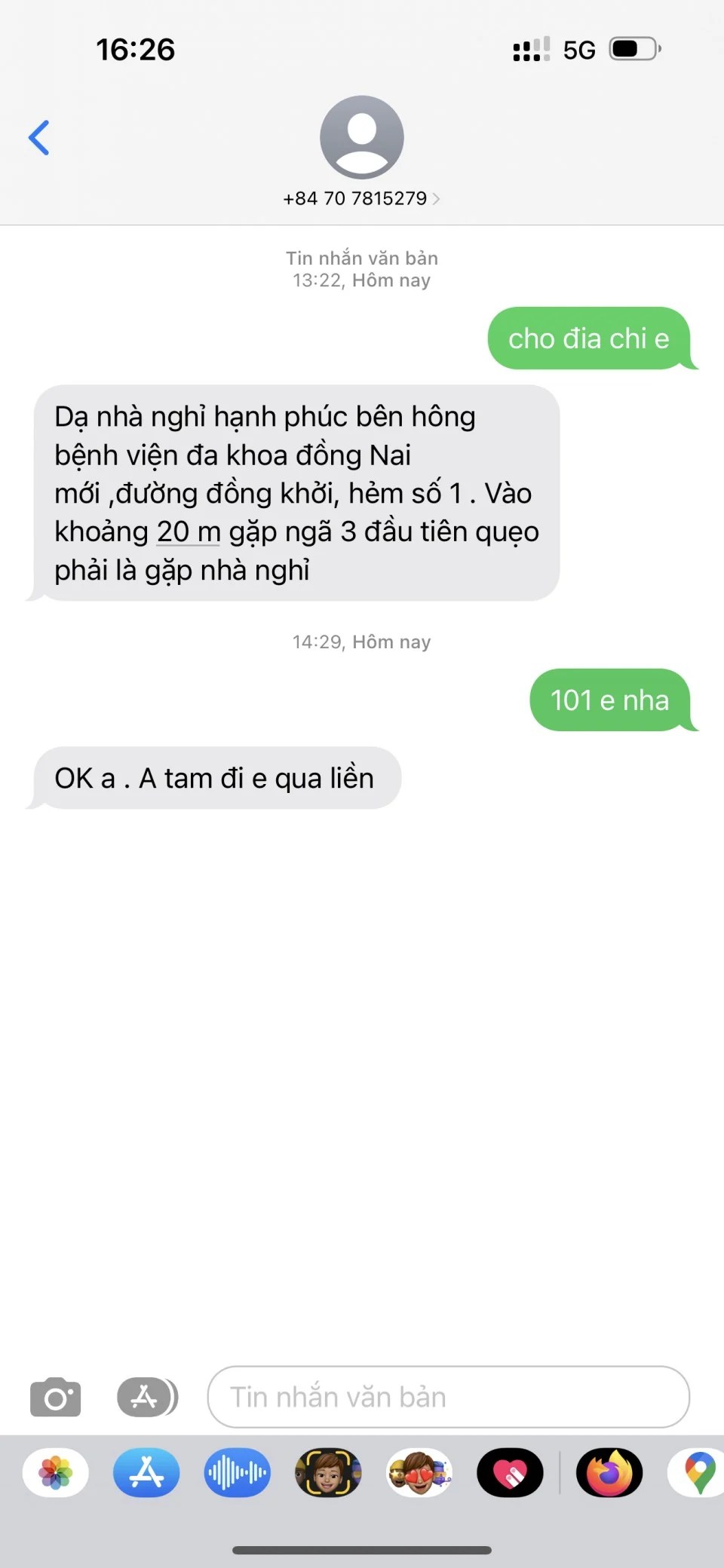Open Memoji stickers in the app strip
724x1568 pixels.
[x=419, y=1472]
